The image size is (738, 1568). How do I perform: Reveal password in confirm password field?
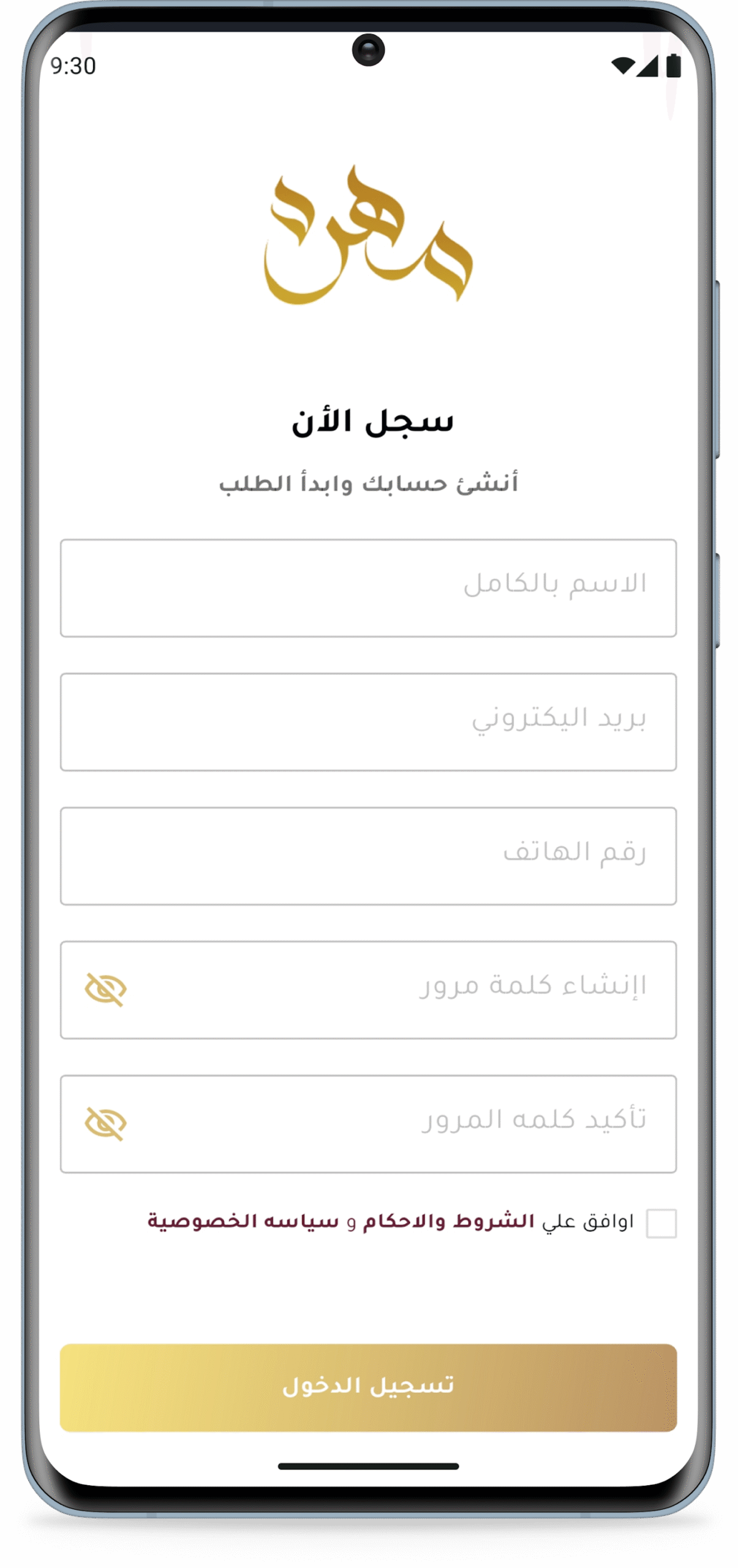tap(105, 1123)
